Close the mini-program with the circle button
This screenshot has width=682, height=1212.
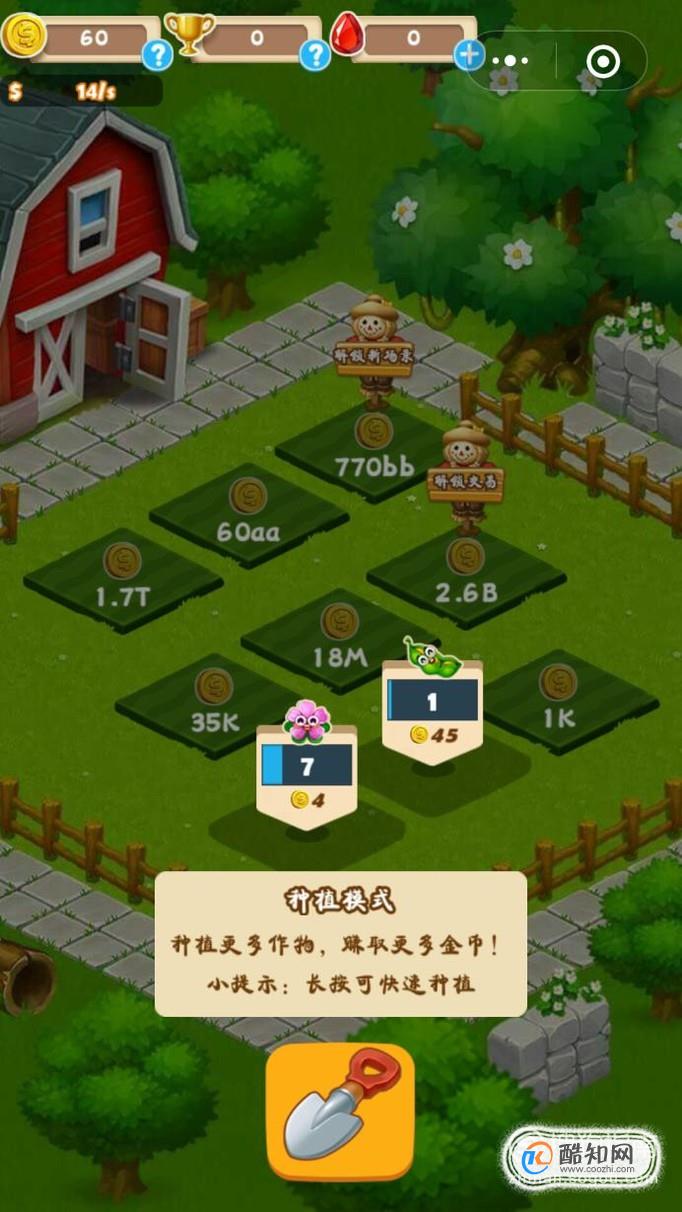click(603, 62)
